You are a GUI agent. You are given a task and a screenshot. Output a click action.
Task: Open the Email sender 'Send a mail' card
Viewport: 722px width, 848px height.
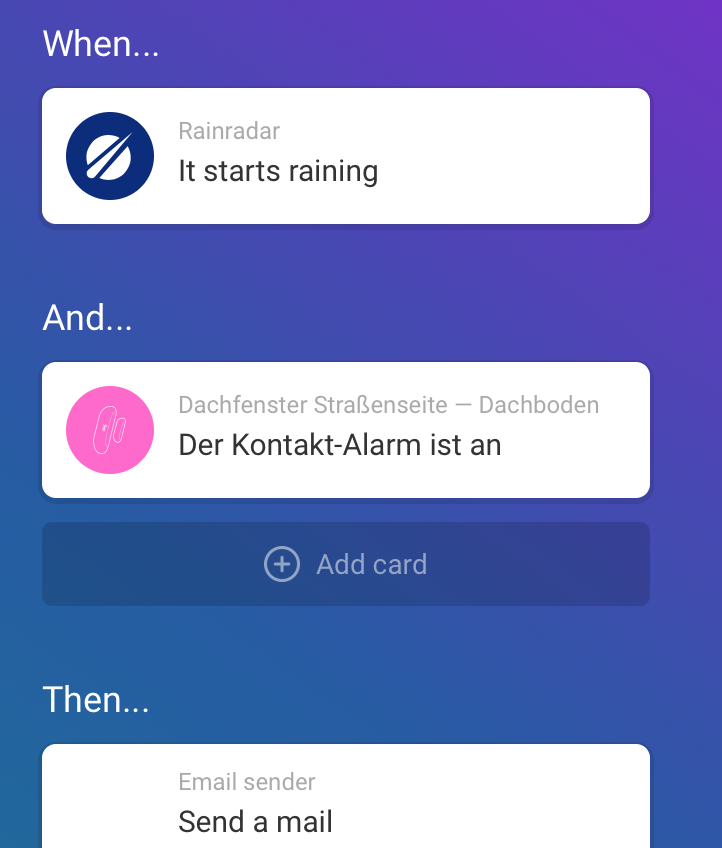coord(345,800)
